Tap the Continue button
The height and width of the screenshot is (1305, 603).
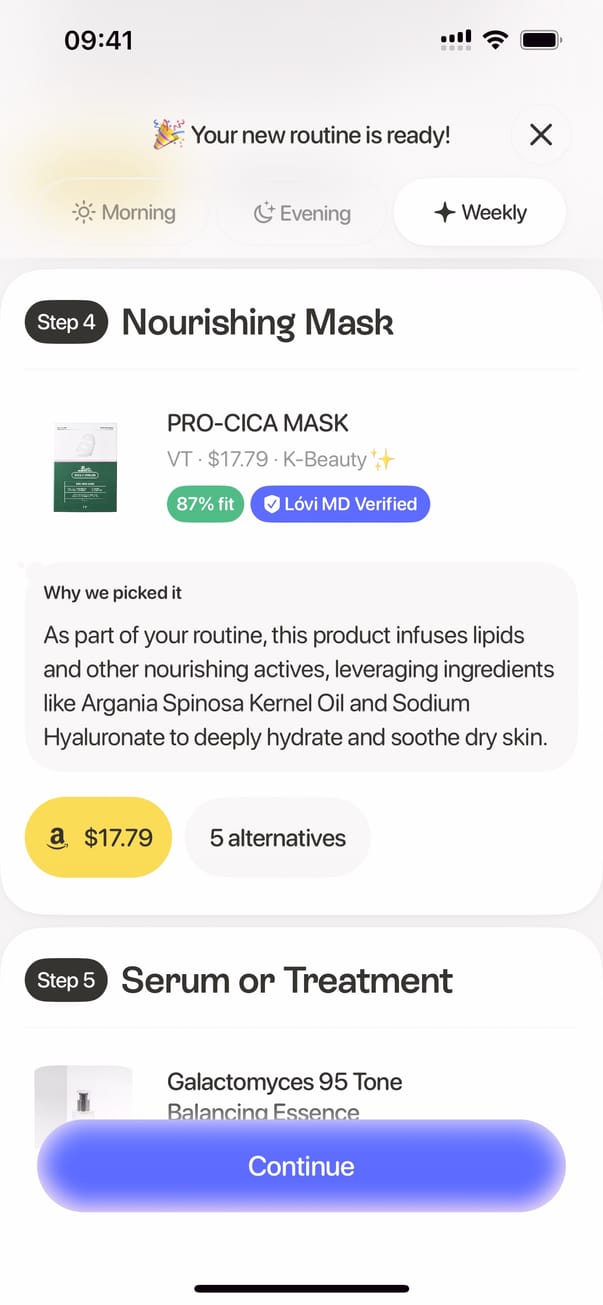[x=301, y=1166]
